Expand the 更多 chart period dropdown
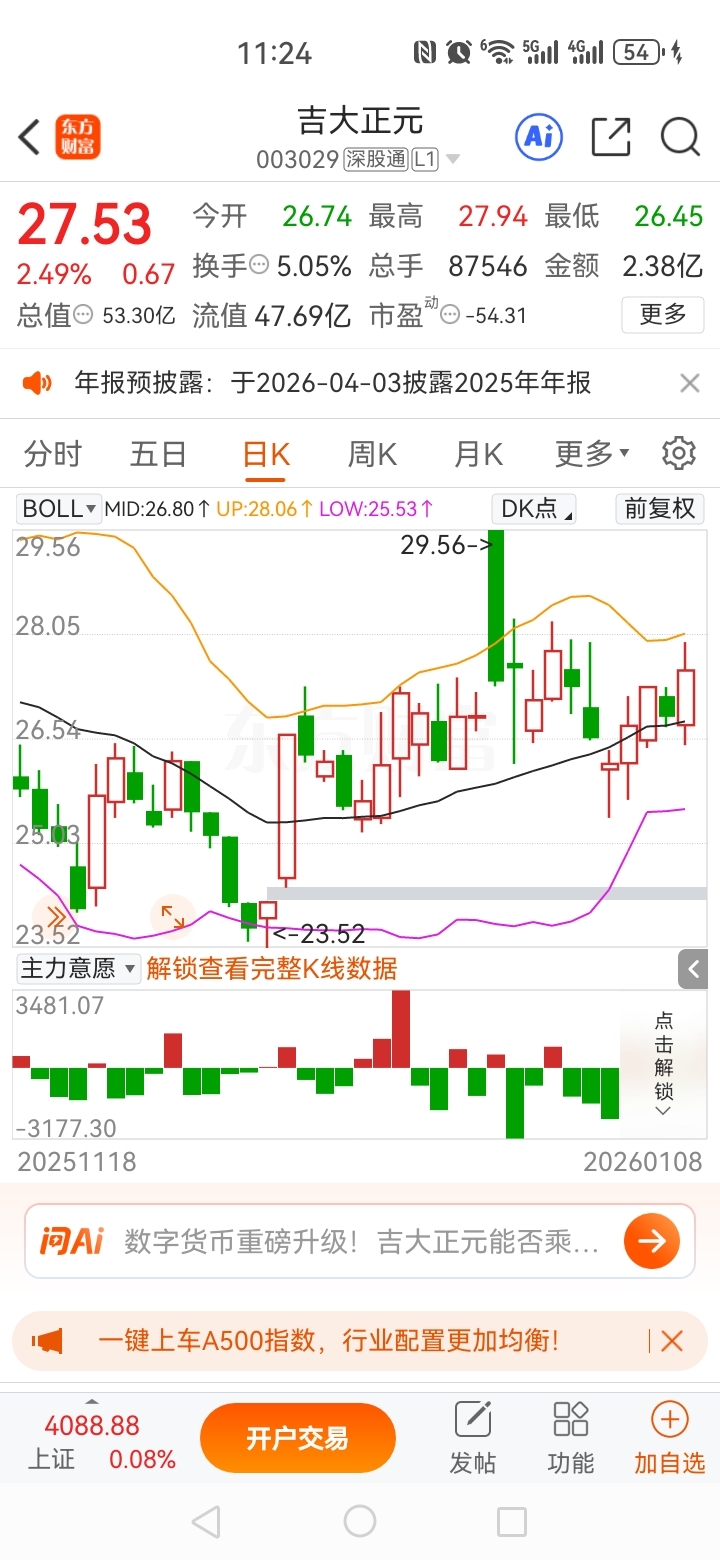 pyautogui.click(x=592, y=454)
